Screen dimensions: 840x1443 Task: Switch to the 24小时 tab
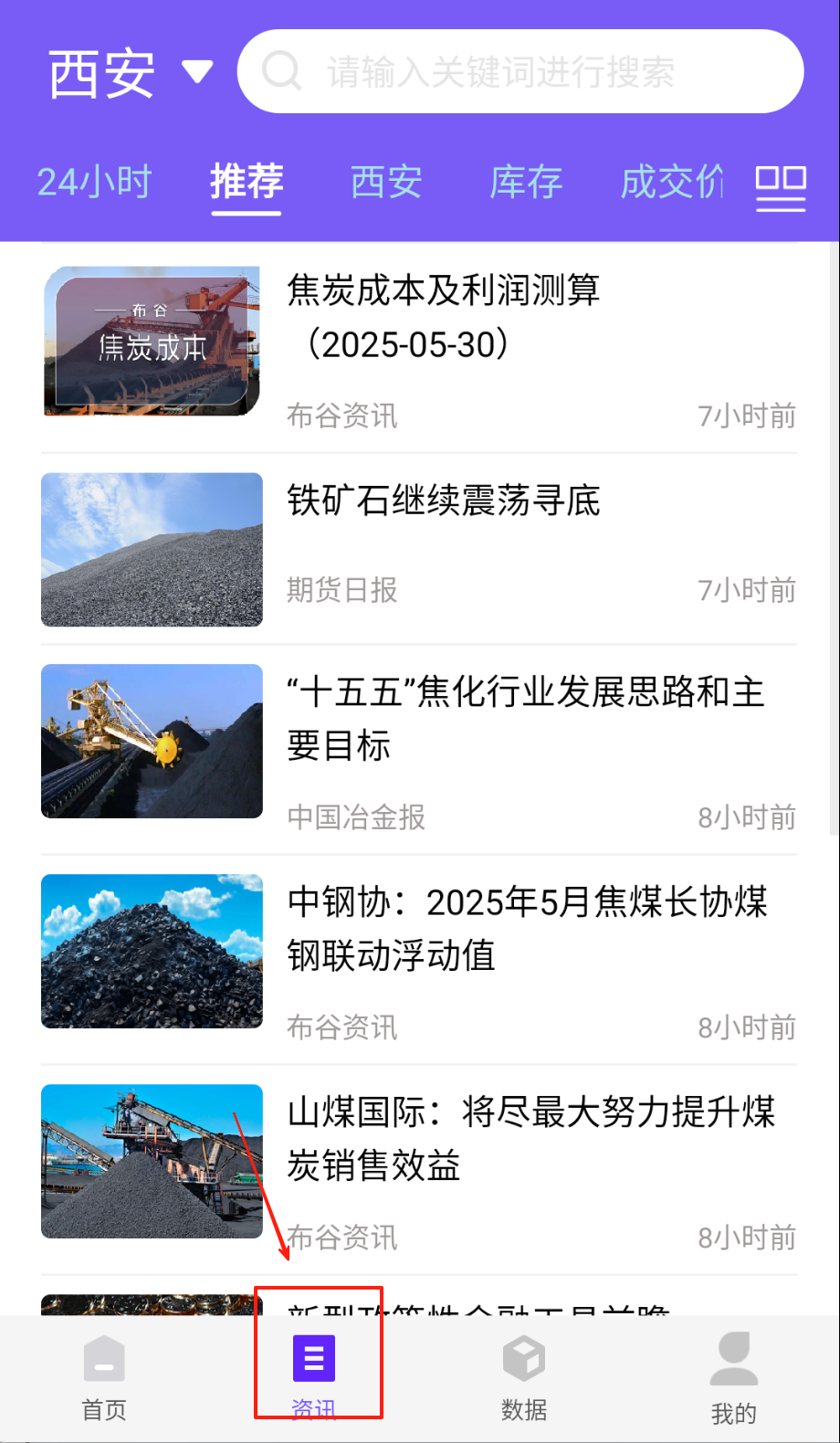coord(94,182)
